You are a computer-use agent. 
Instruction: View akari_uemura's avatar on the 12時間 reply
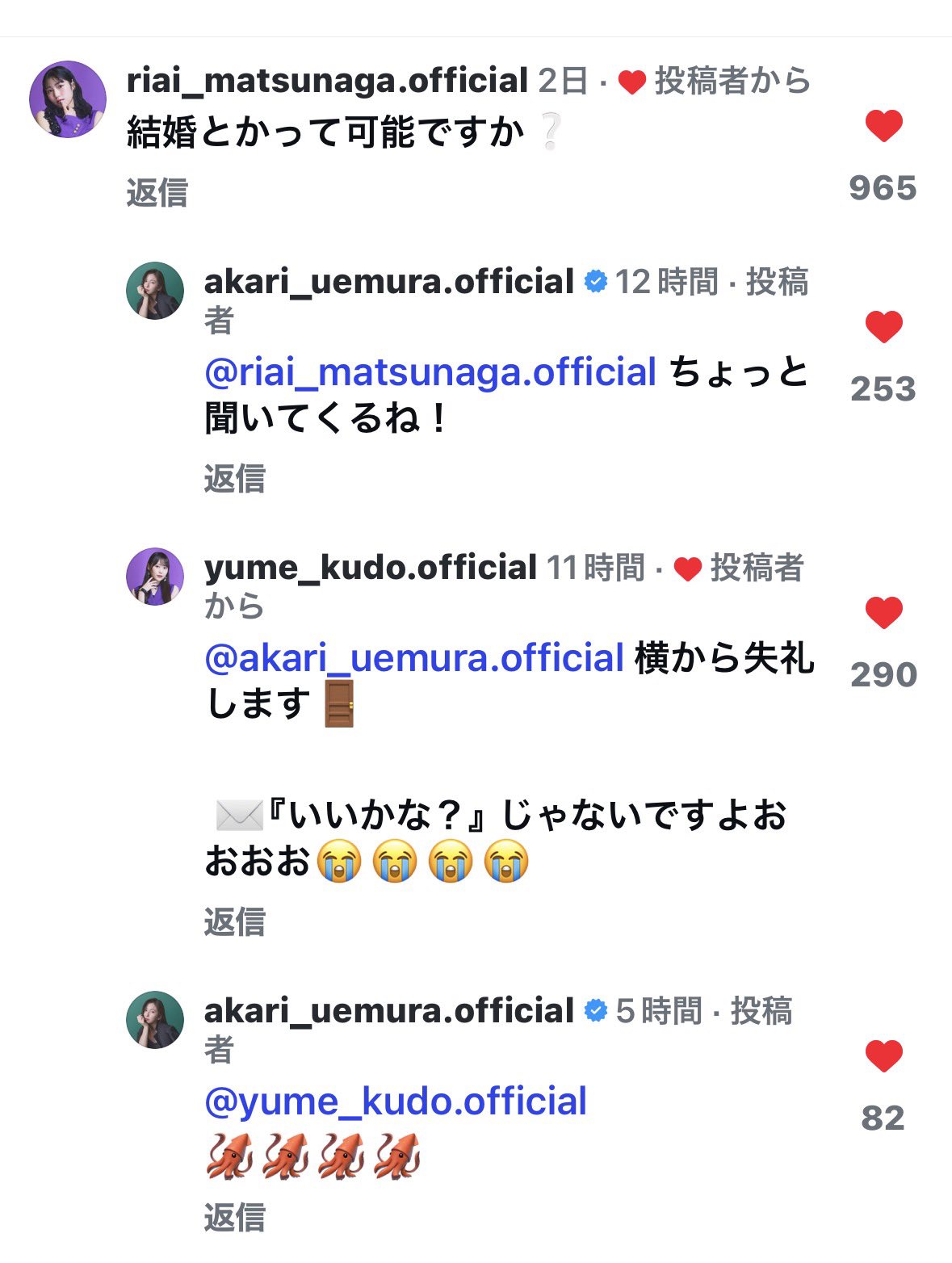click(155, 291)
